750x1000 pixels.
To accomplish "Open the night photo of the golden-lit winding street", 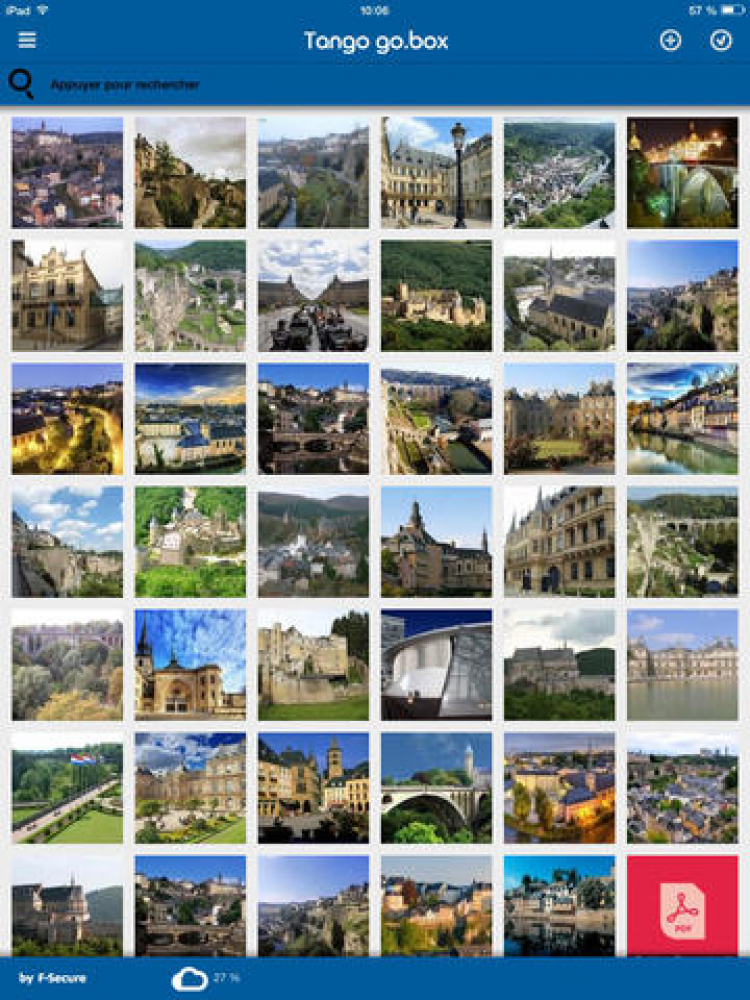I will (x=67, y=418).
